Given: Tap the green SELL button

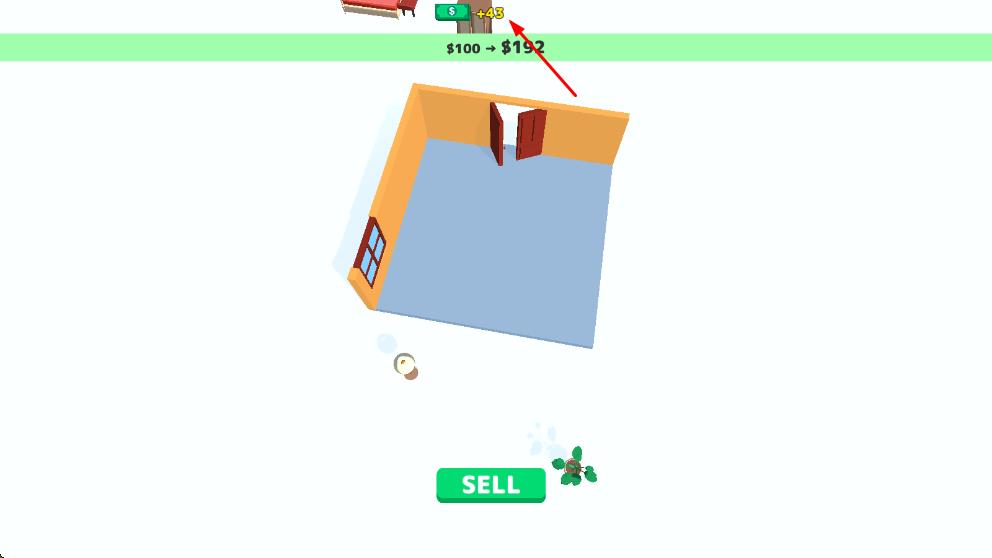Looking at the screenshot, I should [x=491, y=485].
